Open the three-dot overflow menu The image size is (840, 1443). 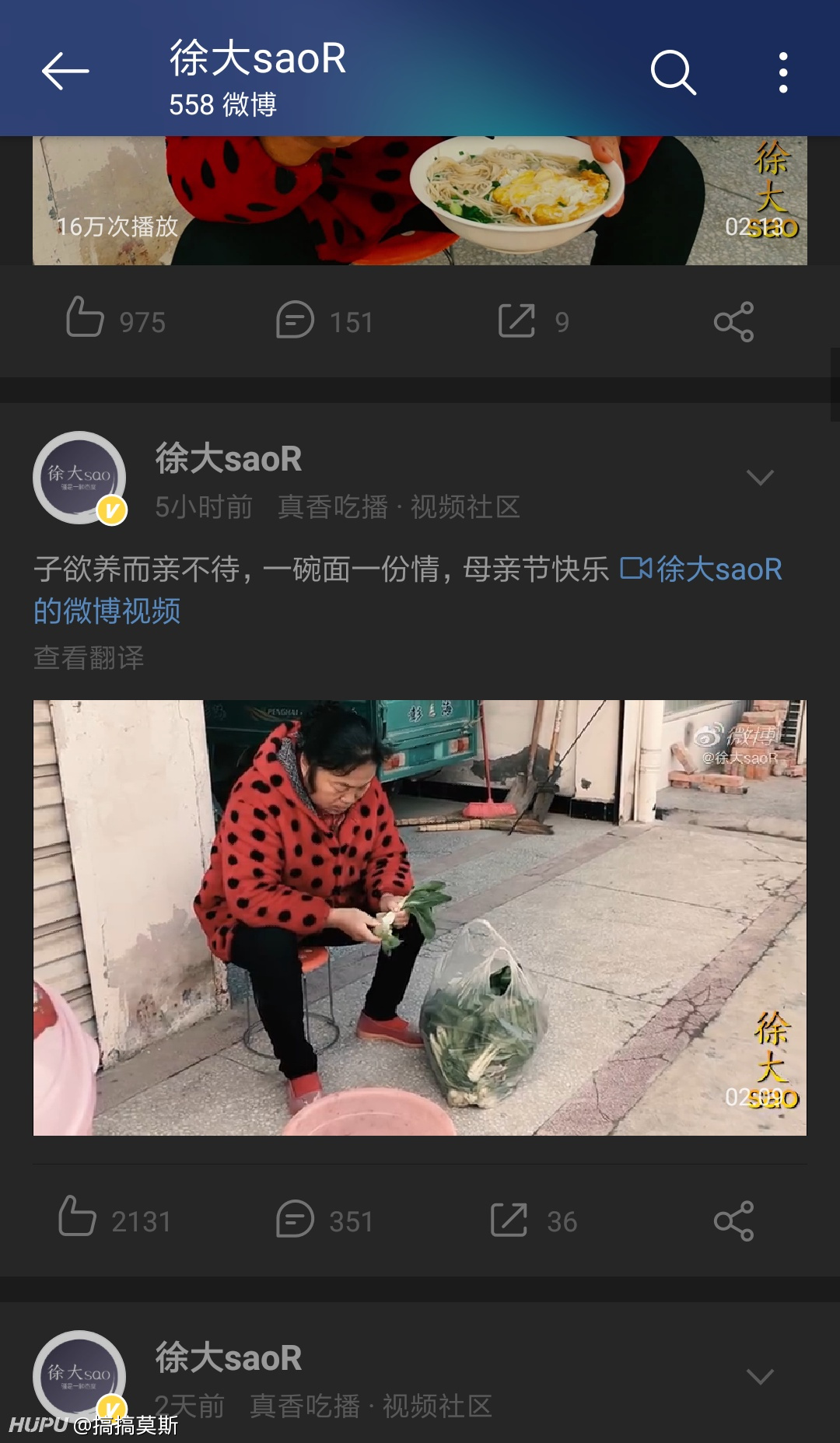(783, 72)
